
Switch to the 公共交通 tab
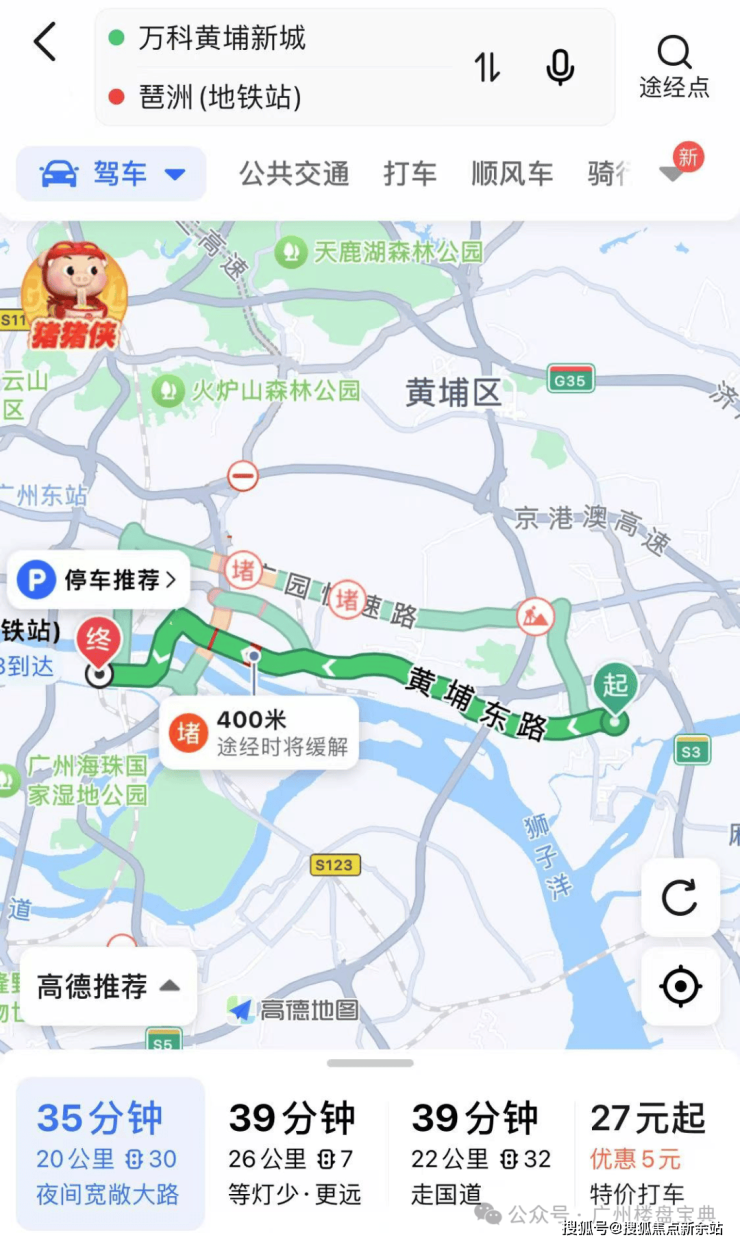click(293, 174)
